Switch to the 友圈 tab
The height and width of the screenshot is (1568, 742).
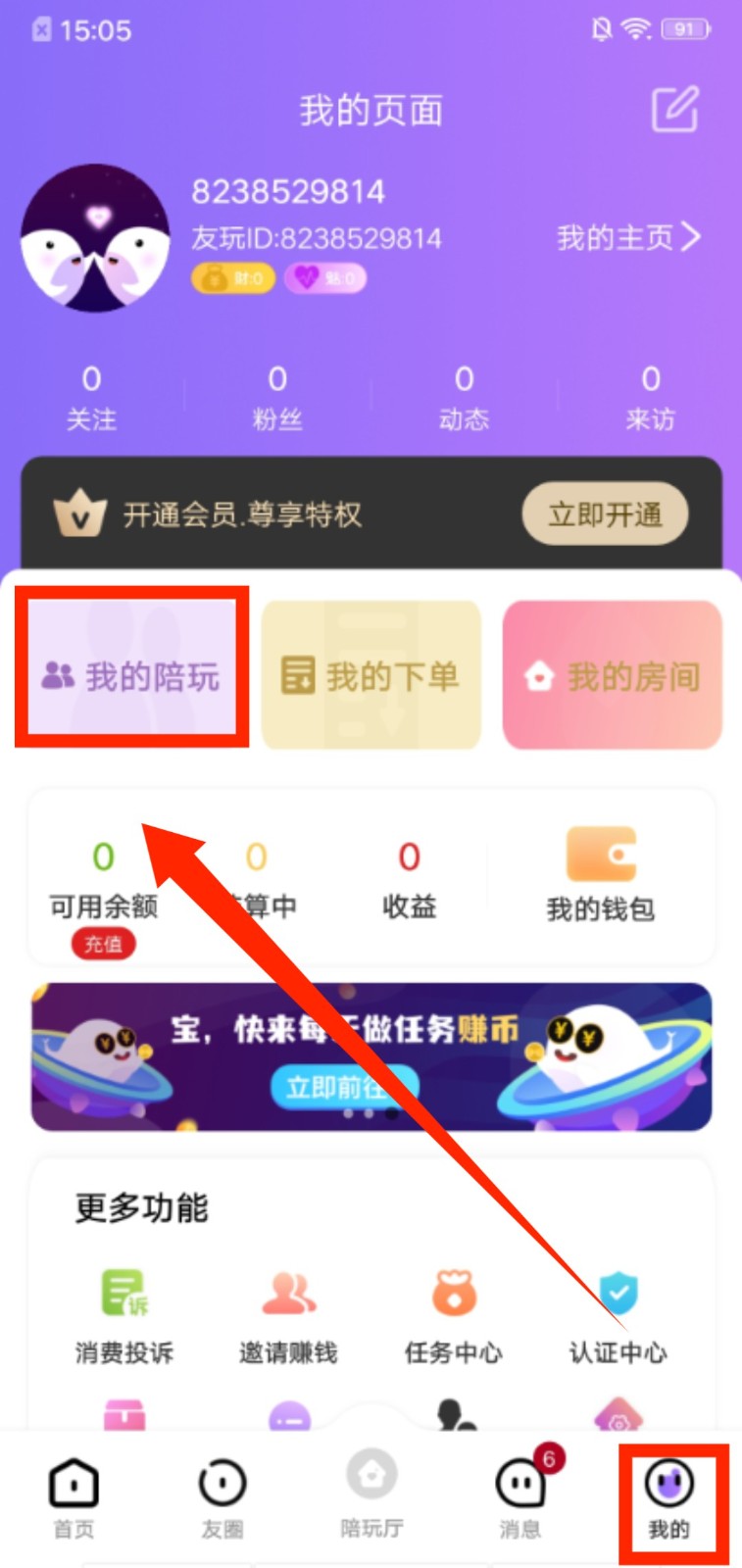(223, 1498)
